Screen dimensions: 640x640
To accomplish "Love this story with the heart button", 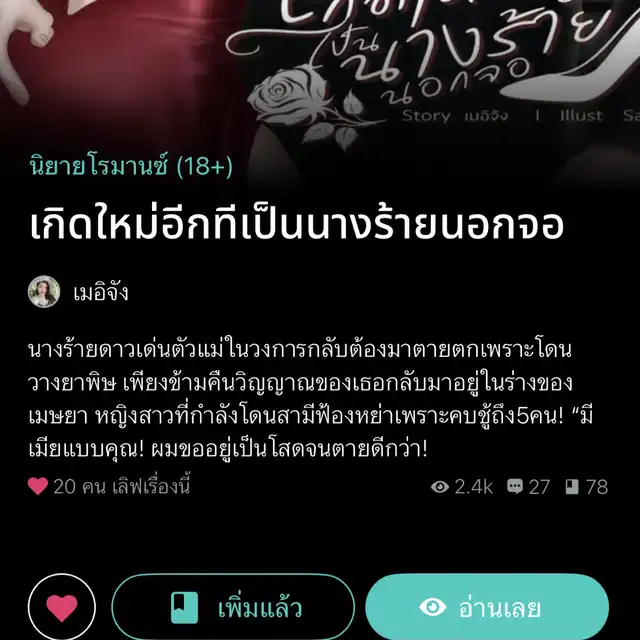I will 62,607.
